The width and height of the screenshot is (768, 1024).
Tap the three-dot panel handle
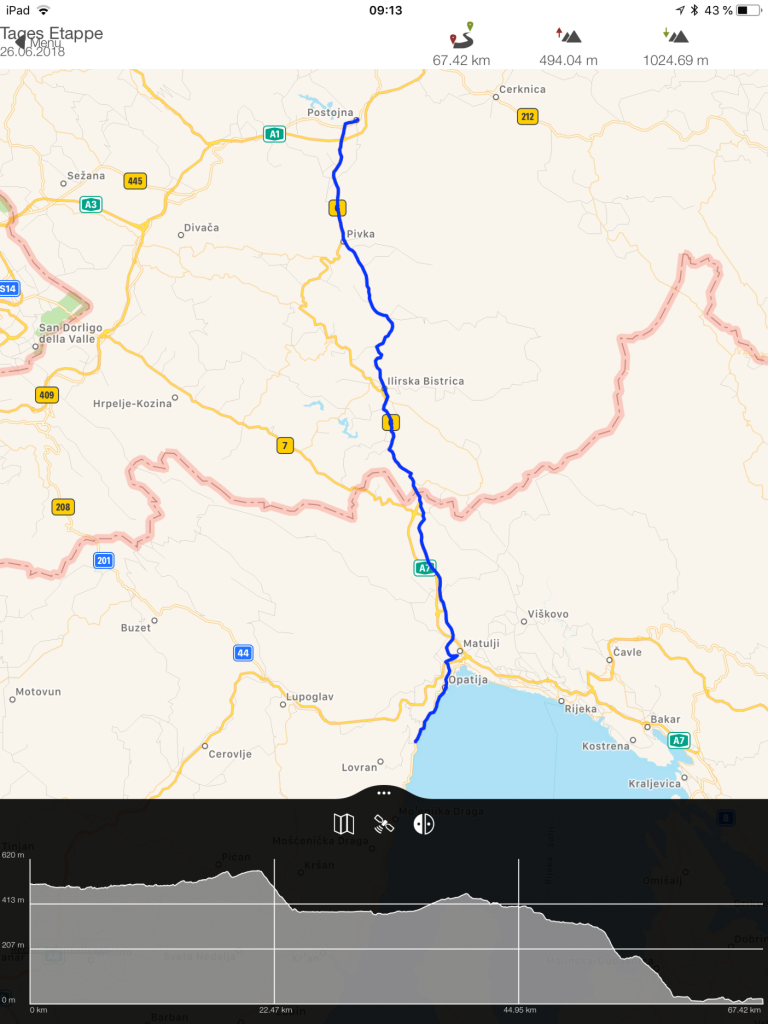click(384, 792)
